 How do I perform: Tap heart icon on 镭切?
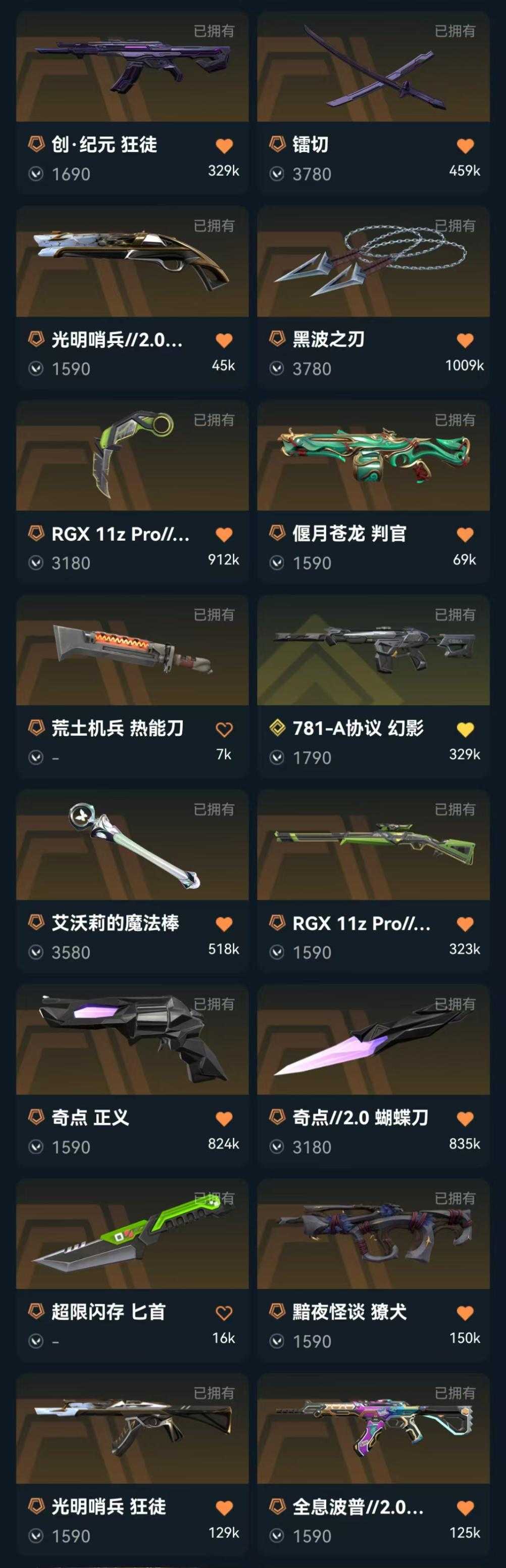point(465,146)
